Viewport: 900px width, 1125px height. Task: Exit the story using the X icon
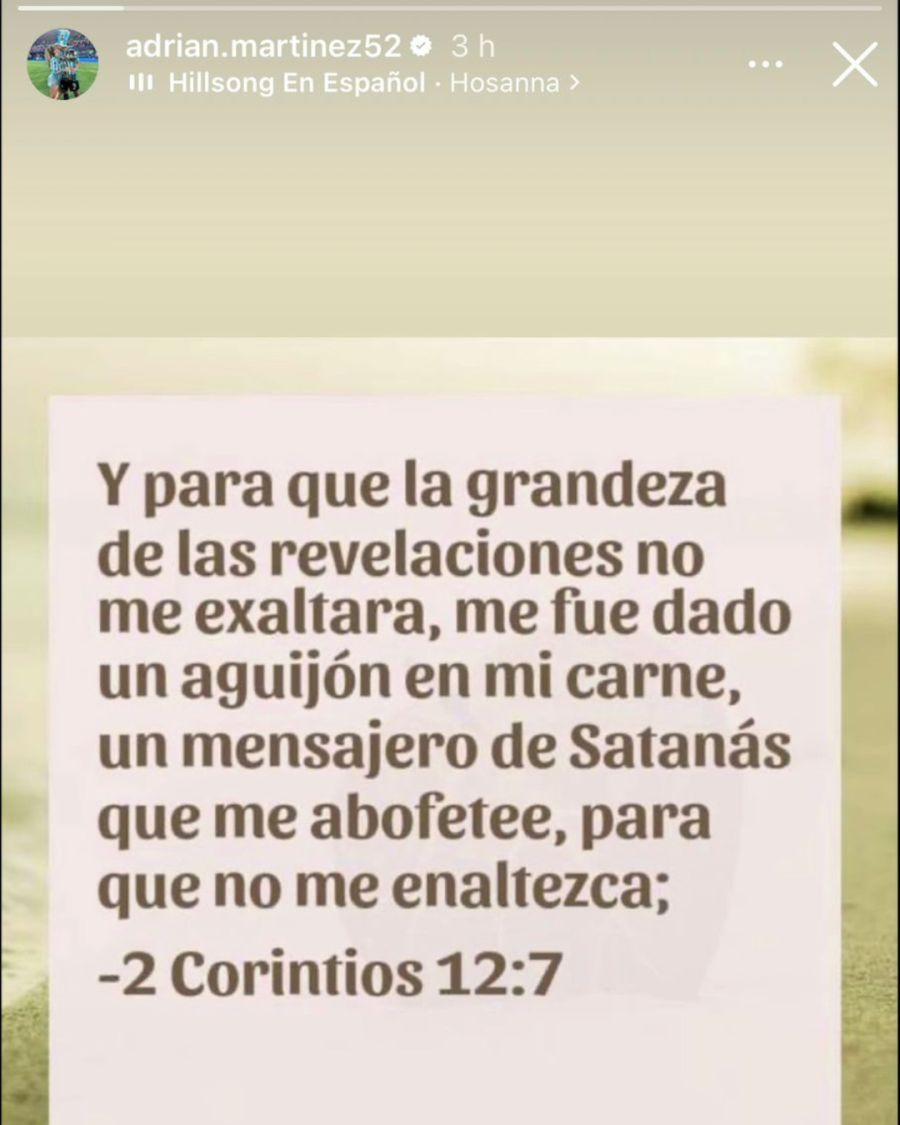(x=855, y=66)
